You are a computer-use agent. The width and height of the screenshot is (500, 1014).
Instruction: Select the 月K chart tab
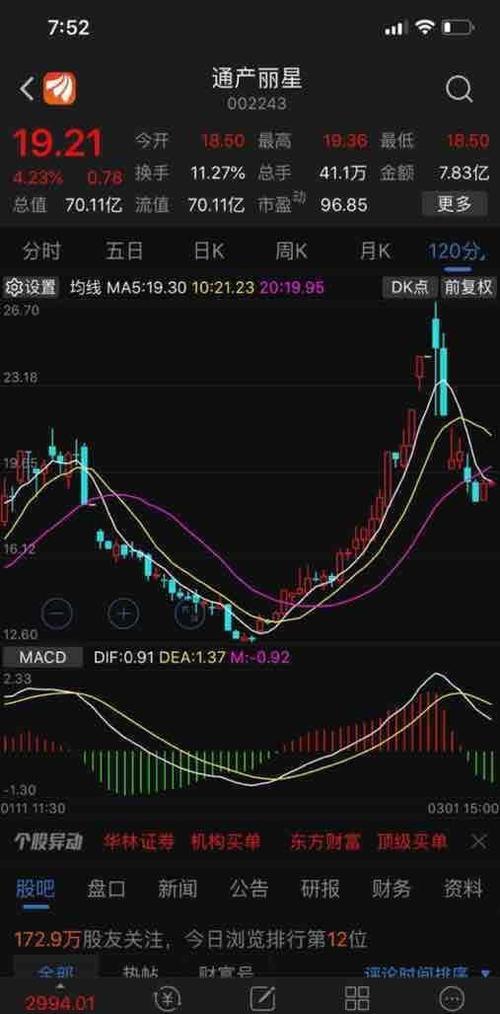(x=375, y=251)
